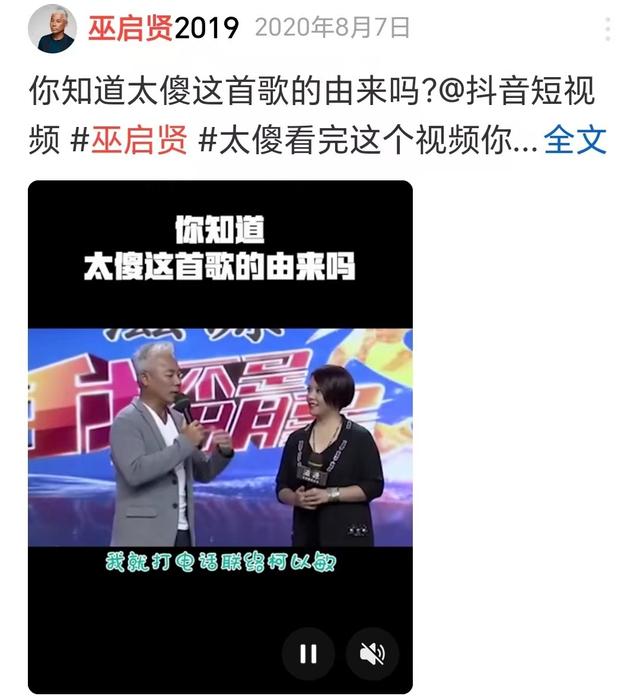The height and width of the screenshot is (696, 640).
Task: Expand the post with 全文
Action: (x=575, y=138)
